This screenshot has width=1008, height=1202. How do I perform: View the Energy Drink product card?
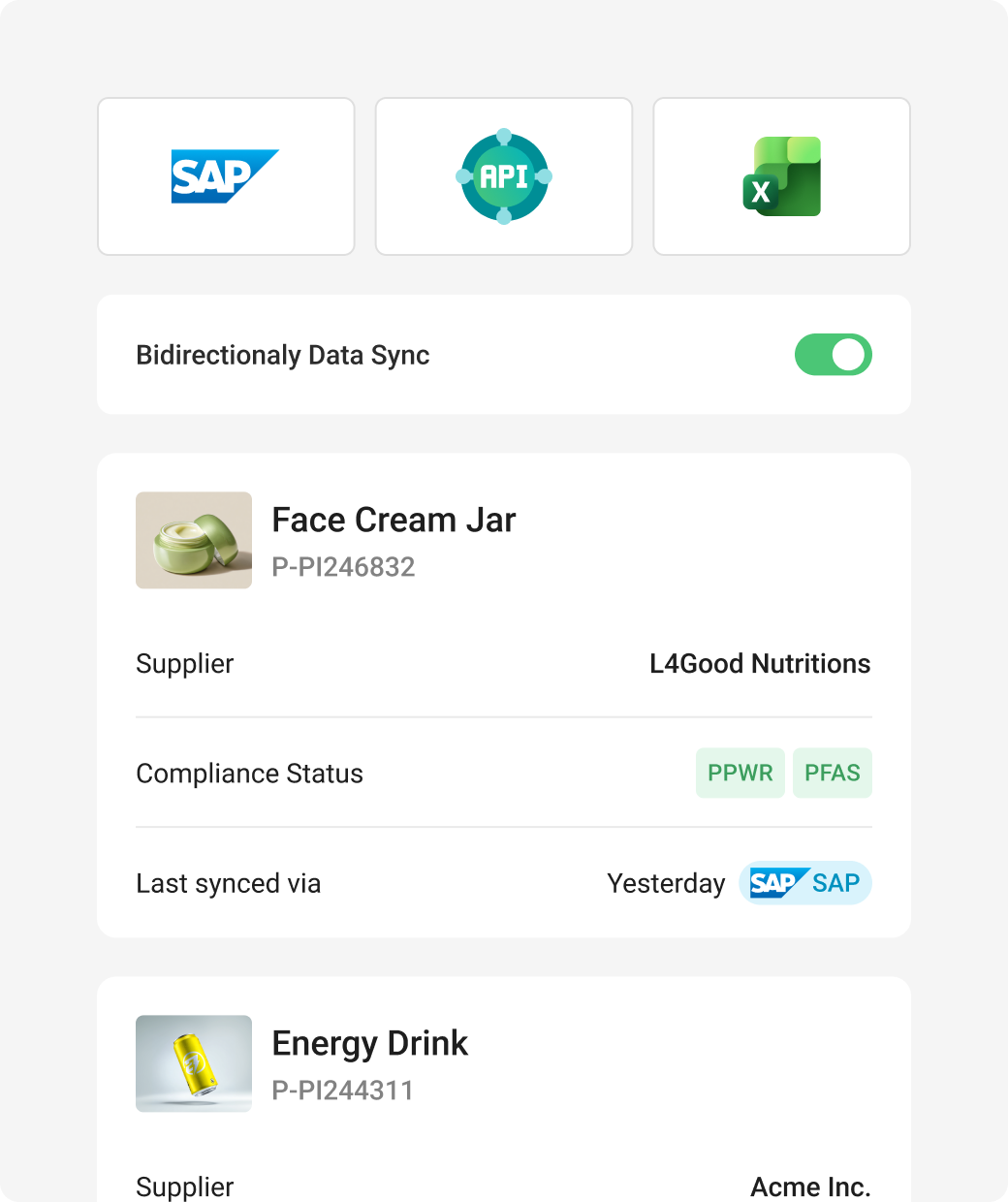pos(369,1044)
